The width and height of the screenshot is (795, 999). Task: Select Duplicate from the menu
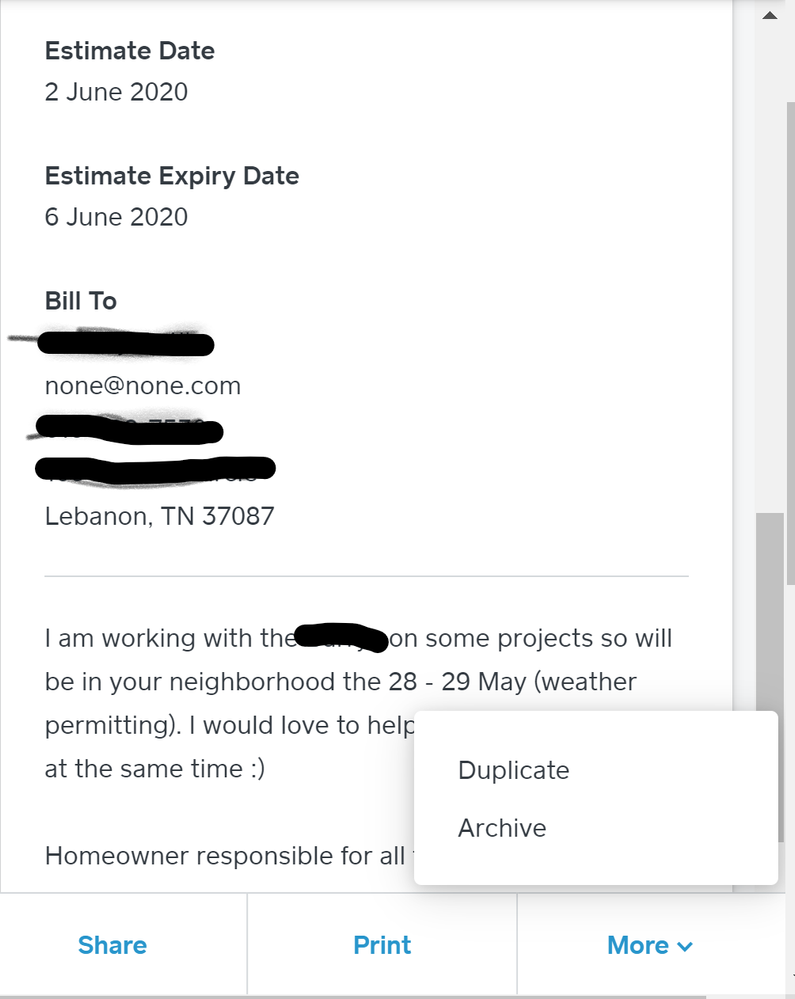pyautogui.click(x=513, y=770)
